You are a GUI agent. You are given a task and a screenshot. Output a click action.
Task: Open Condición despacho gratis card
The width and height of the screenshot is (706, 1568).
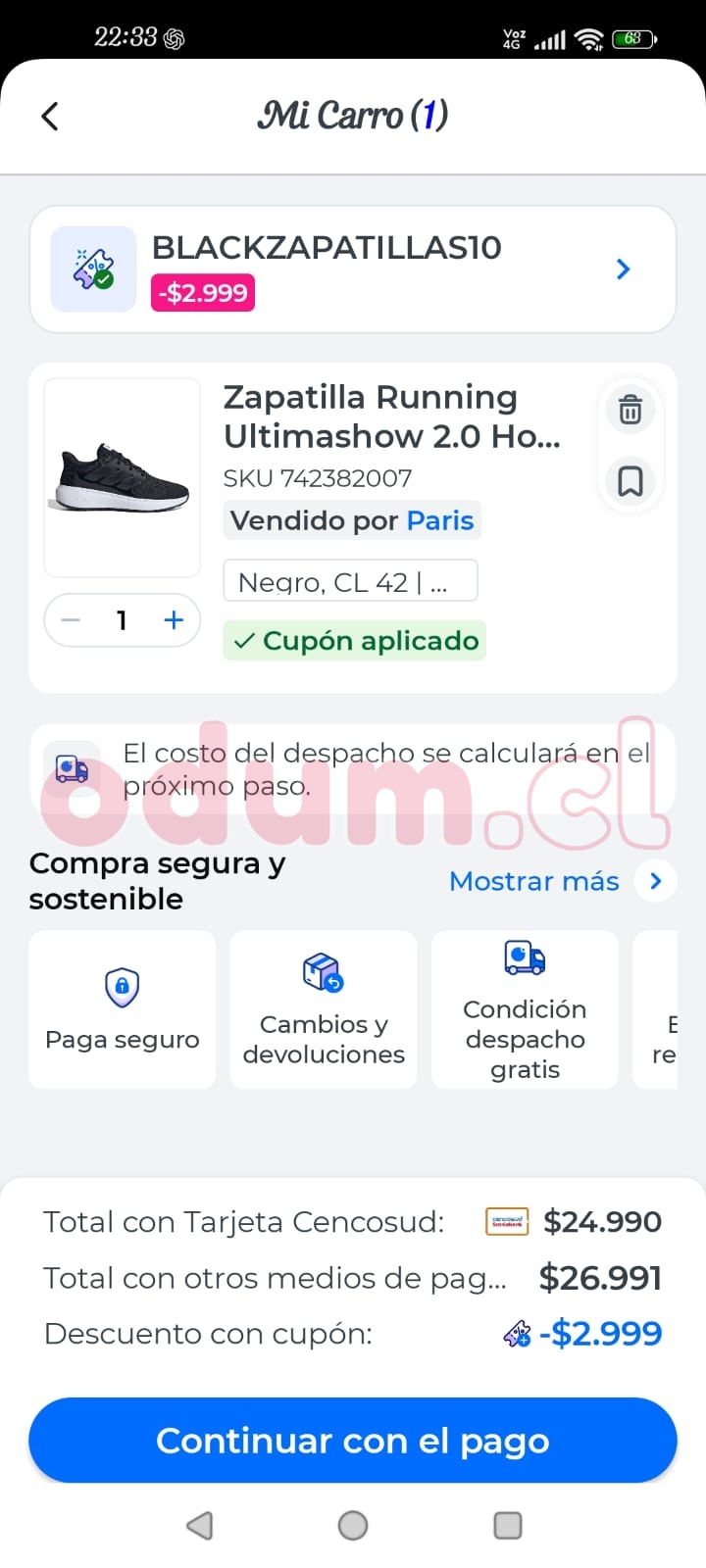click(x=525, y=1009)
